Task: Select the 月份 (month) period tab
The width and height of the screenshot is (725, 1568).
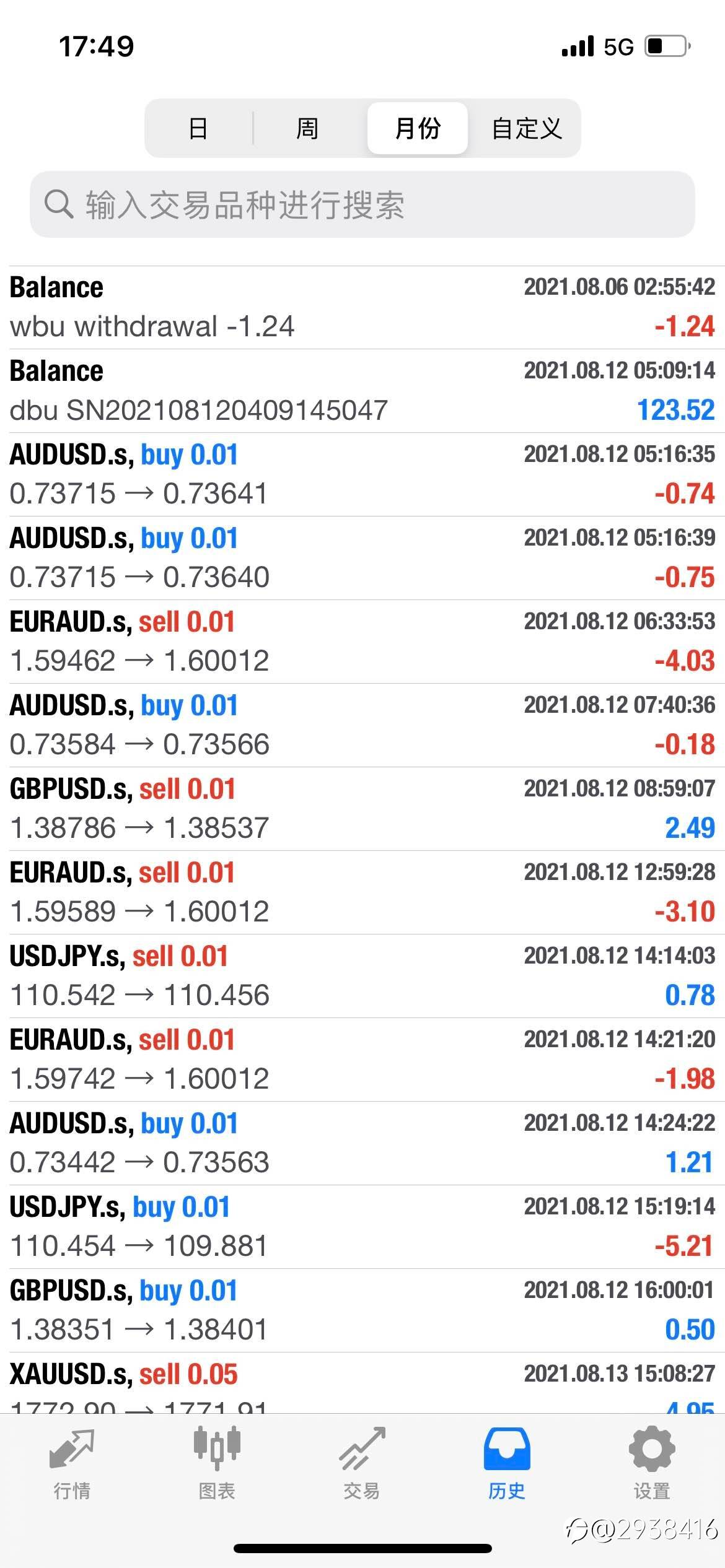Action: (x=418, y=128)
